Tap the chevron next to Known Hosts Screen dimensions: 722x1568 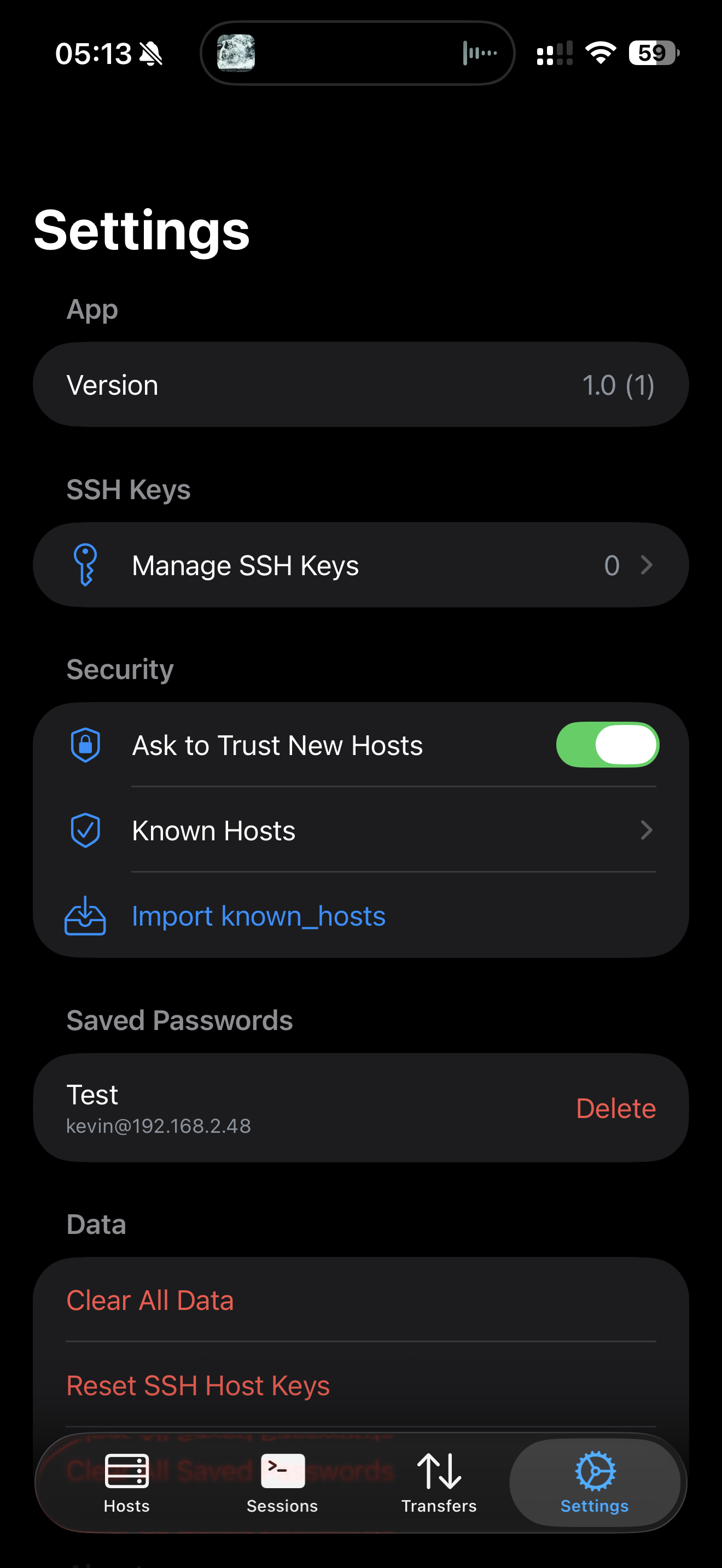coord(647,830)
